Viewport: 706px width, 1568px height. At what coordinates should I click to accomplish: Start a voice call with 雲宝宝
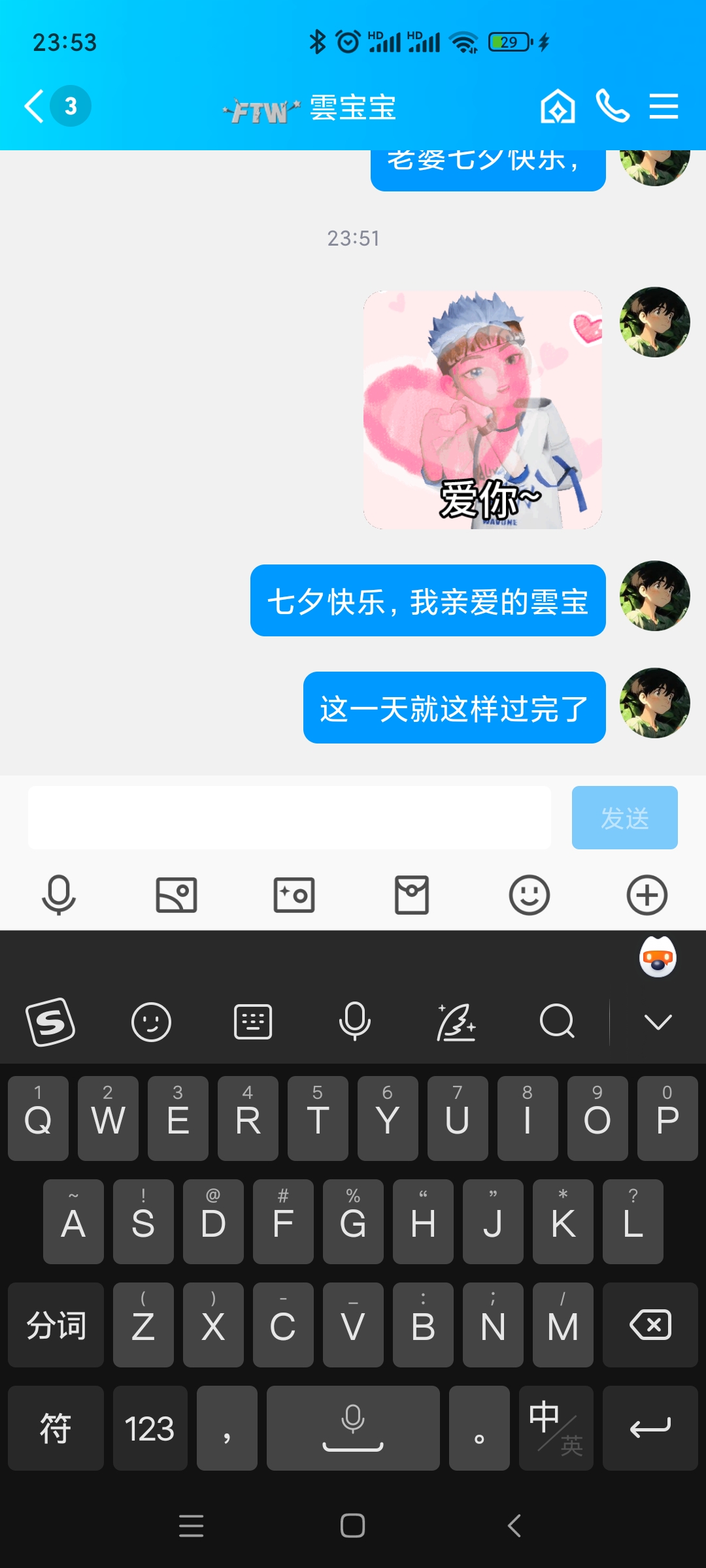pos(613,106)
